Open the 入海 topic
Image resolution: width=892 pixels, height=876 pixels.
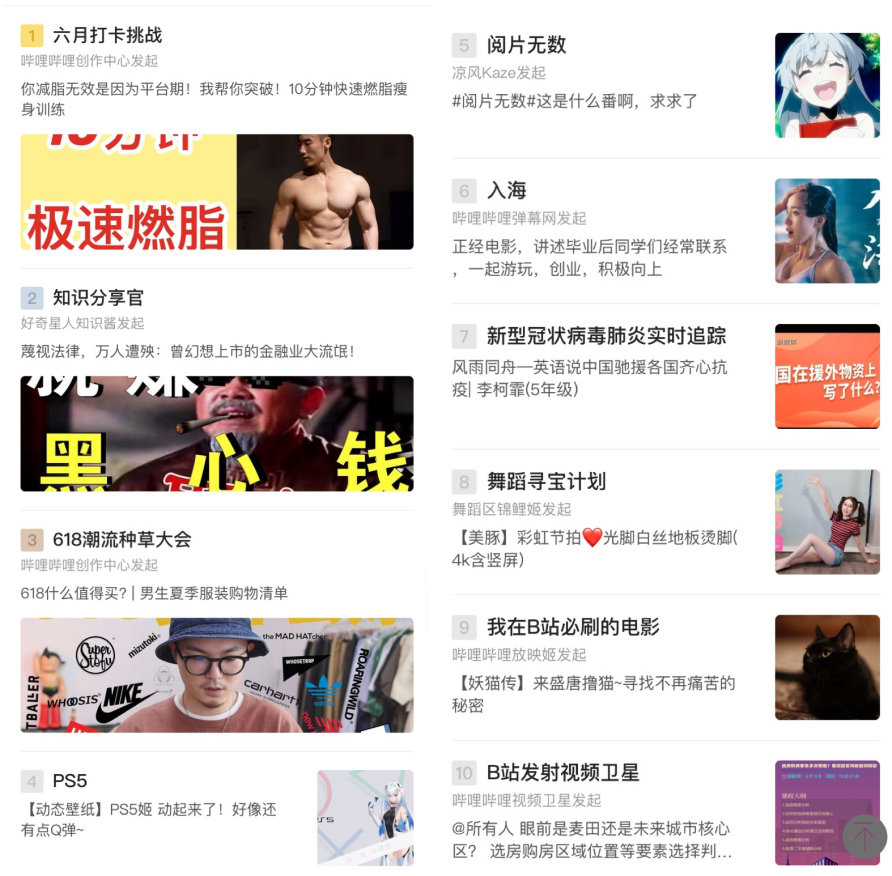point(507,190)
